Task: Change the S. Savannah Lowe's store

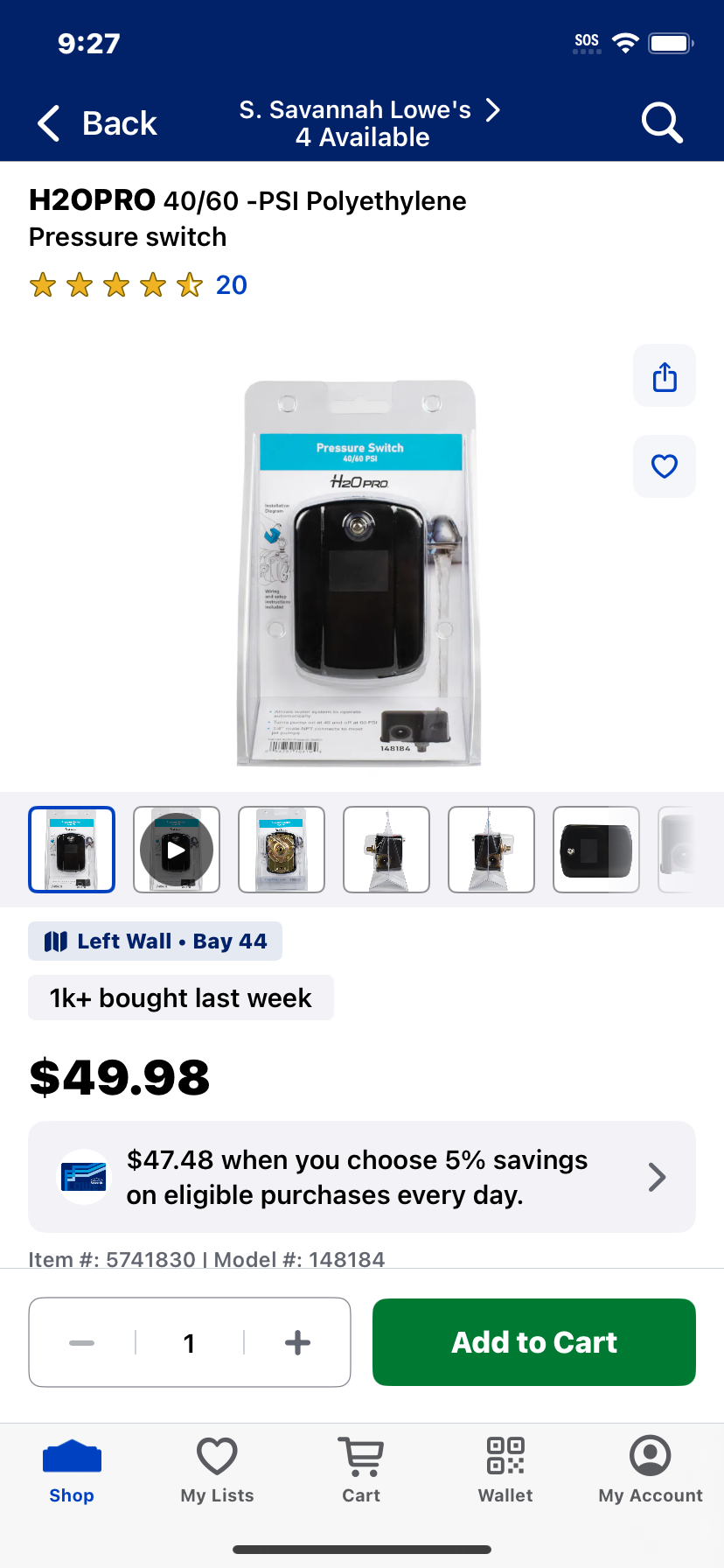Action: pos(370,123)
